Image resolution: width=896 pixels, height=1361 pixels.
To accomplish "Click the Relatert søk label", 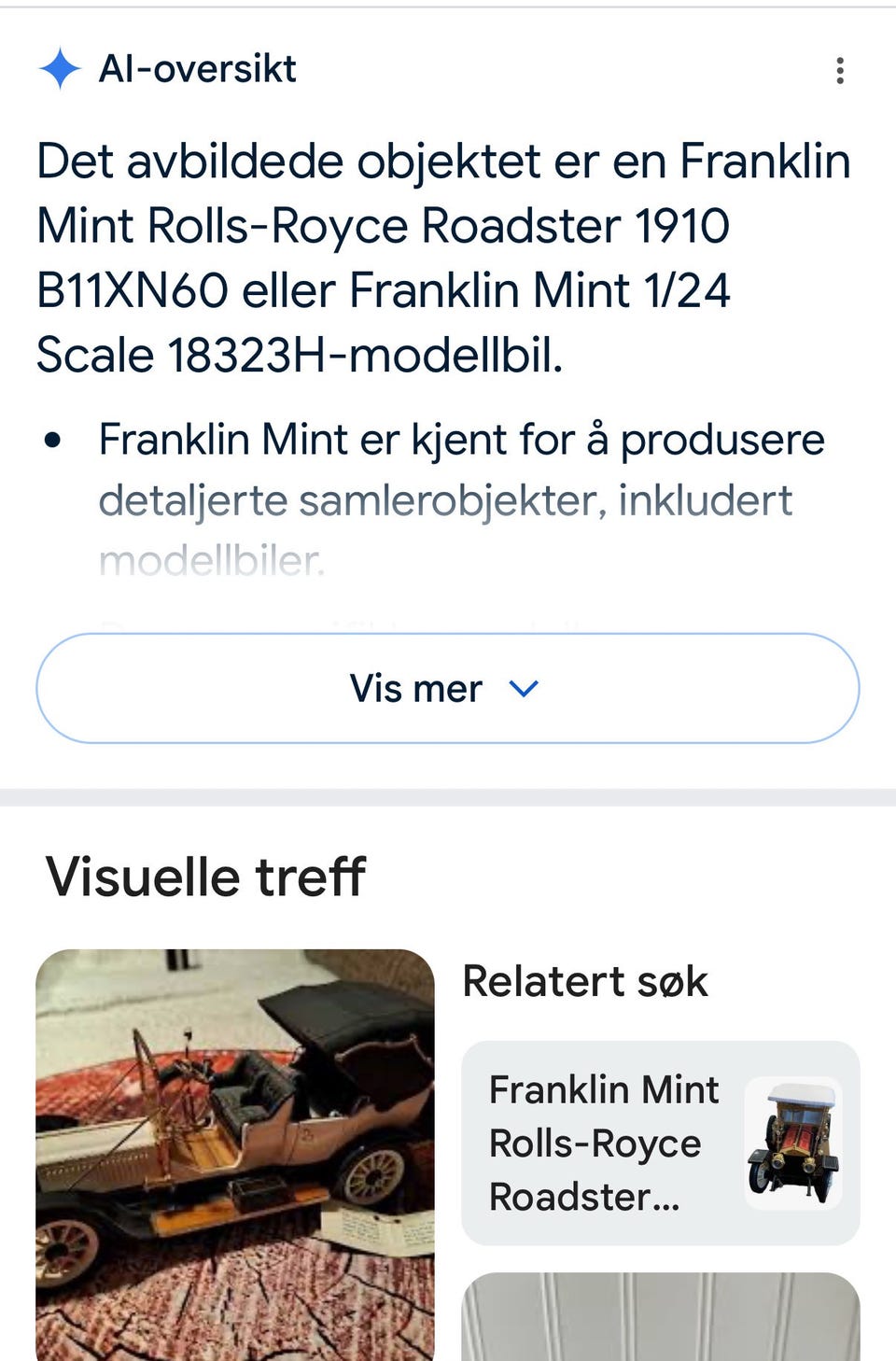I will 585,981.
